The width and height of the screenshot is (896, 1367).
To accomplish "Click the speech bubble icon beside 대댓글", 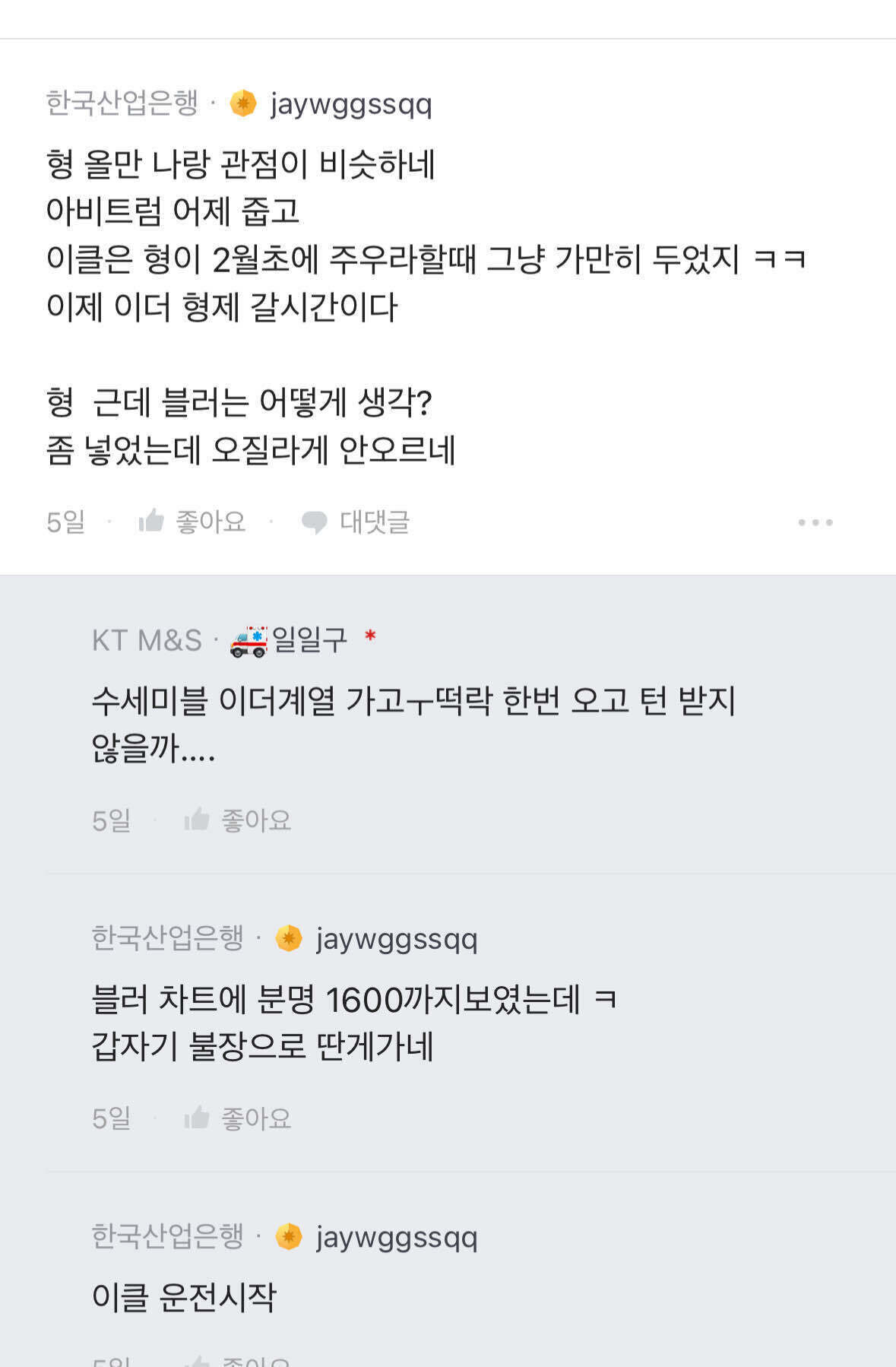I will click(x=315, y=522).
